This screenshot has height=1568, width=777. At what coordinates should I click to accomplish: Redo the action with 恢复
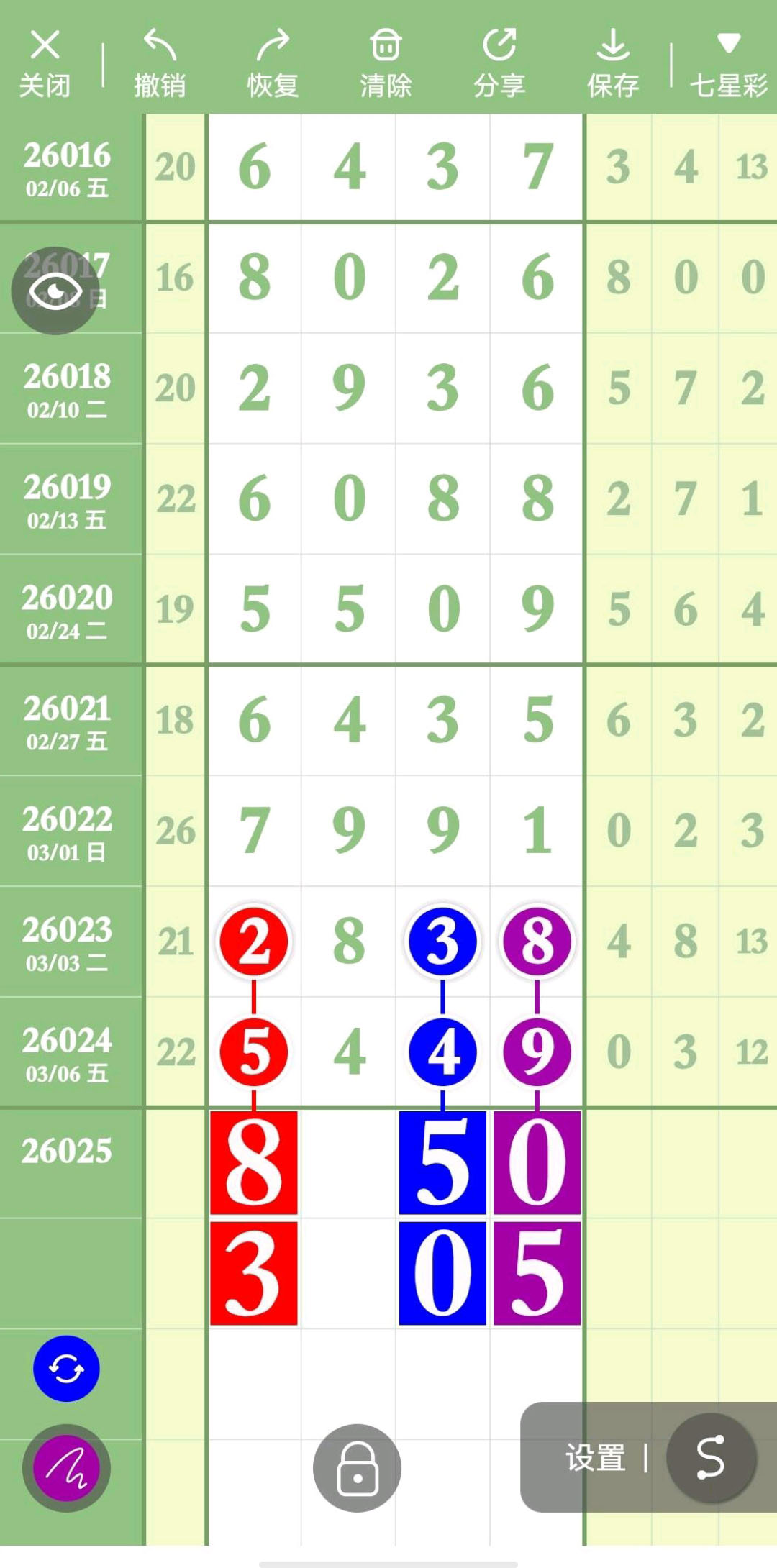pyautogui.click(x=273, y=63)
